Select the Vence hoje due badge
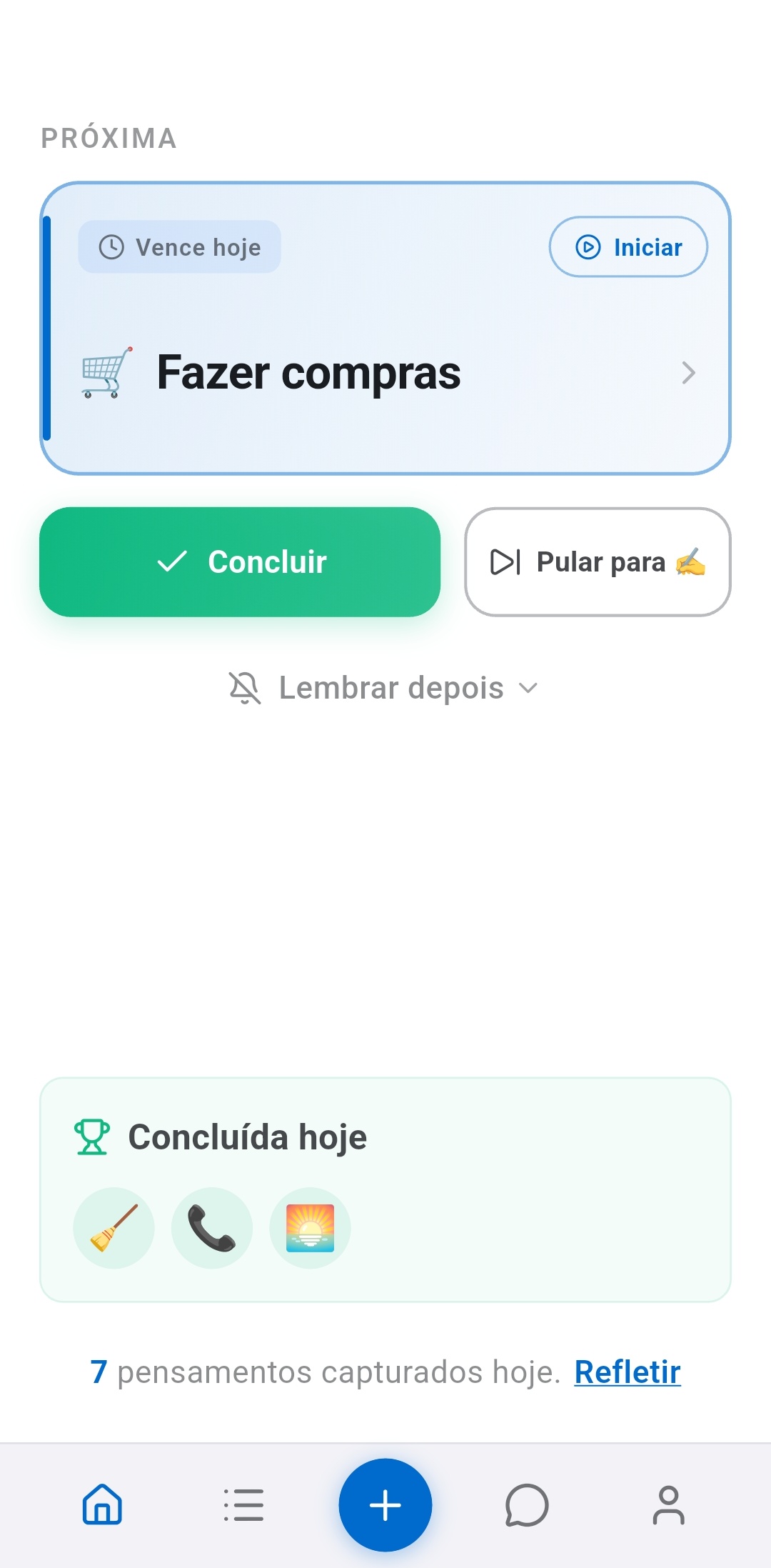 pyautogui.click(x=179, y=246)
